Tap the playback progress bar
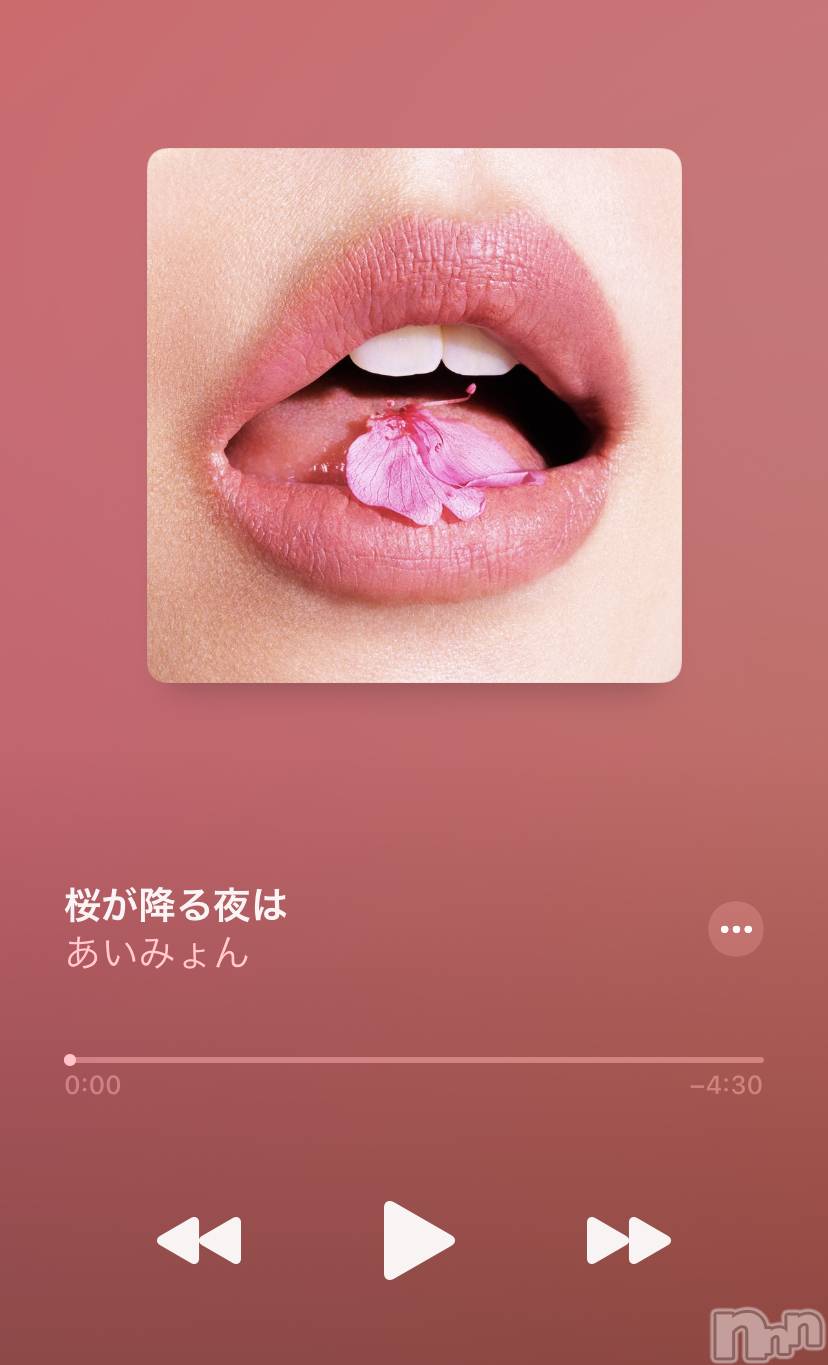Screen dimensions: 828x1365 (x=414, y=1060)
